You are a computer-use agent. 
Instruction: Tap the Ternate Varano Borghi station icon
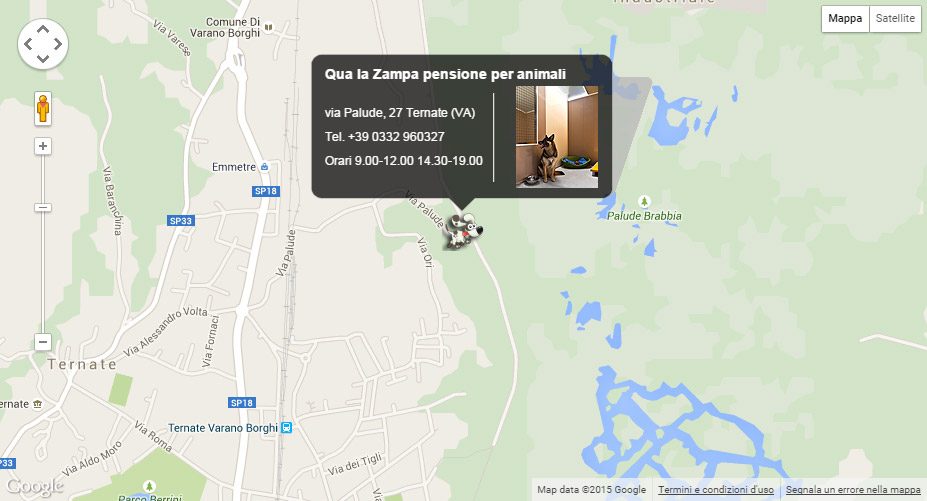pos(287,428)
